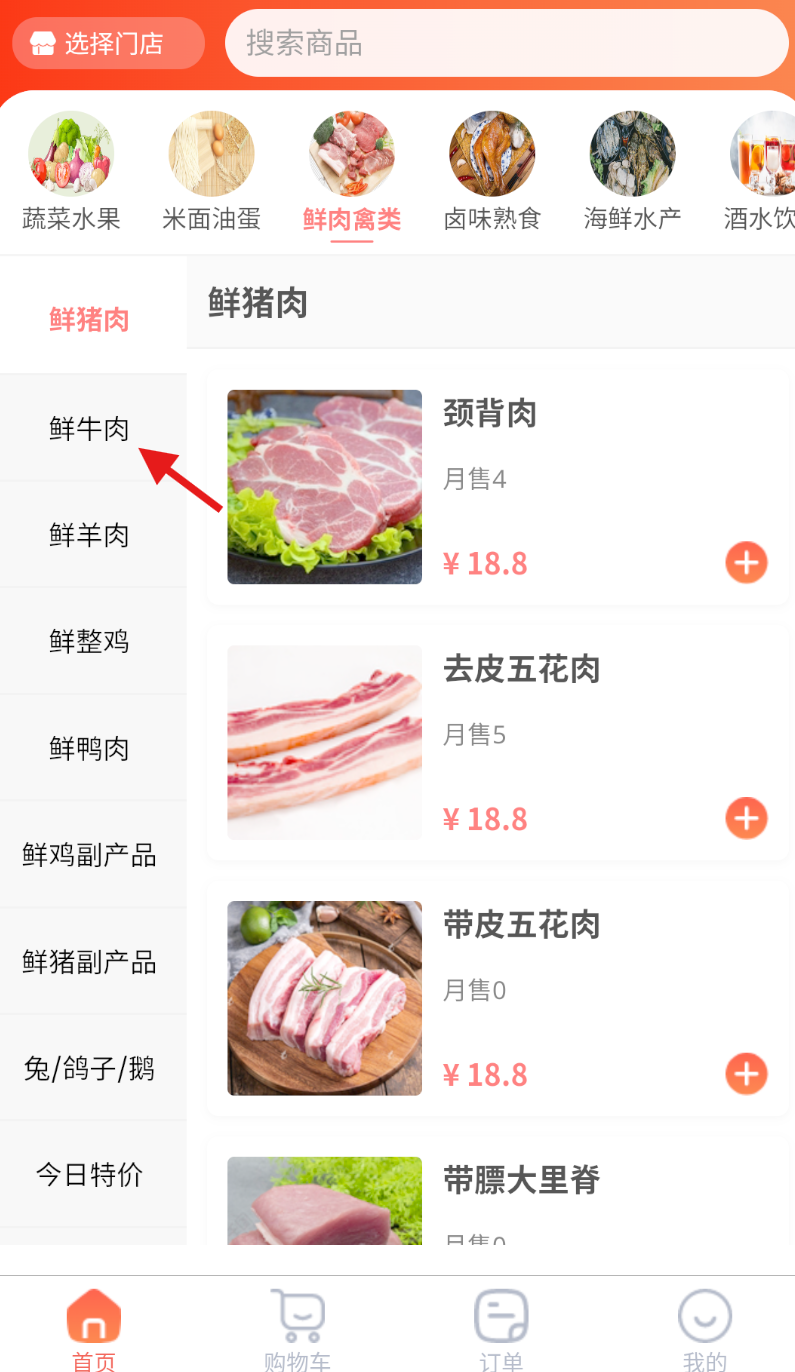This screenshot has width=795, height=1372.
Task: Switch to the 订单 tab
Action: [x=500, y=1330]
